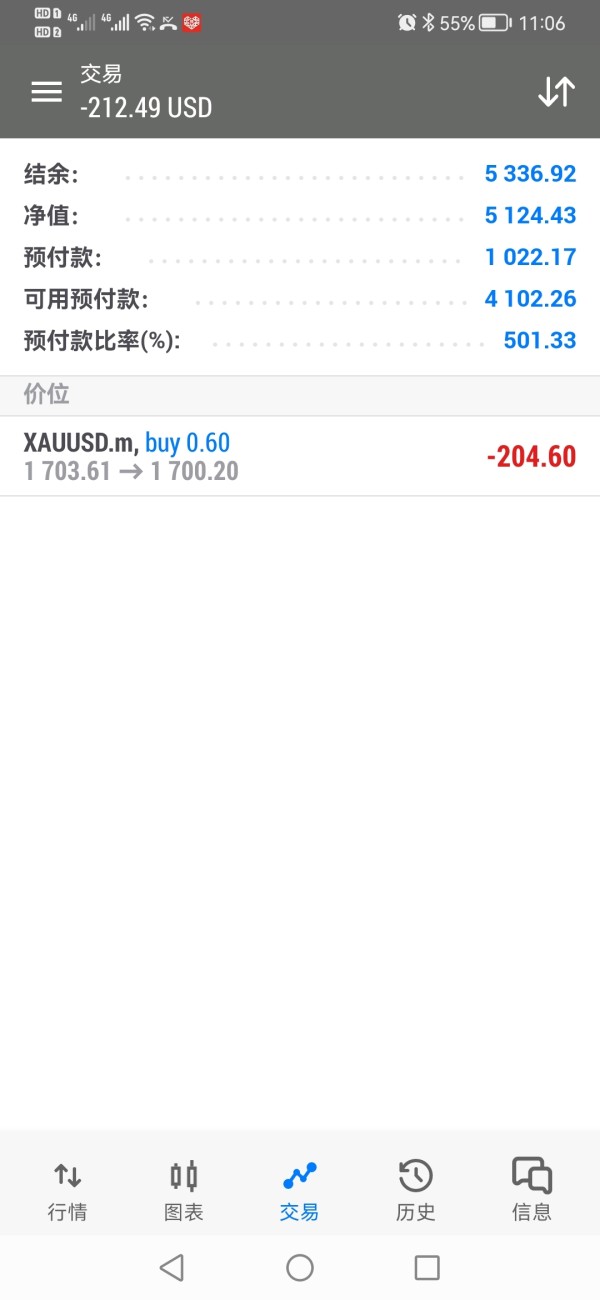The image size is (600, 1300).
Task: Tap the system back button
Action: pyautogui.click(x=172, y=1268)
